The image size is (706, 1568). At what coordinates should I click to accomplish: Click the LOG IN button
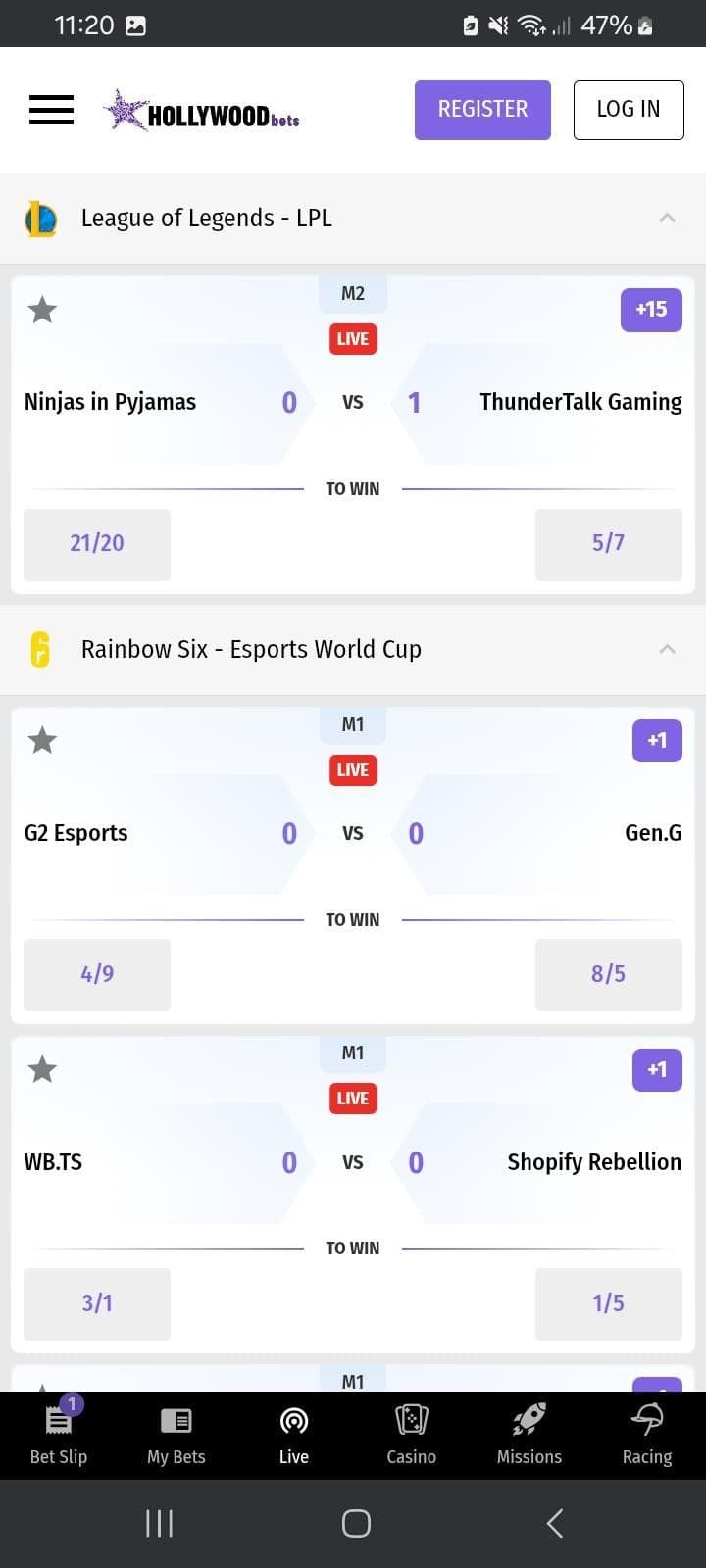628,110
